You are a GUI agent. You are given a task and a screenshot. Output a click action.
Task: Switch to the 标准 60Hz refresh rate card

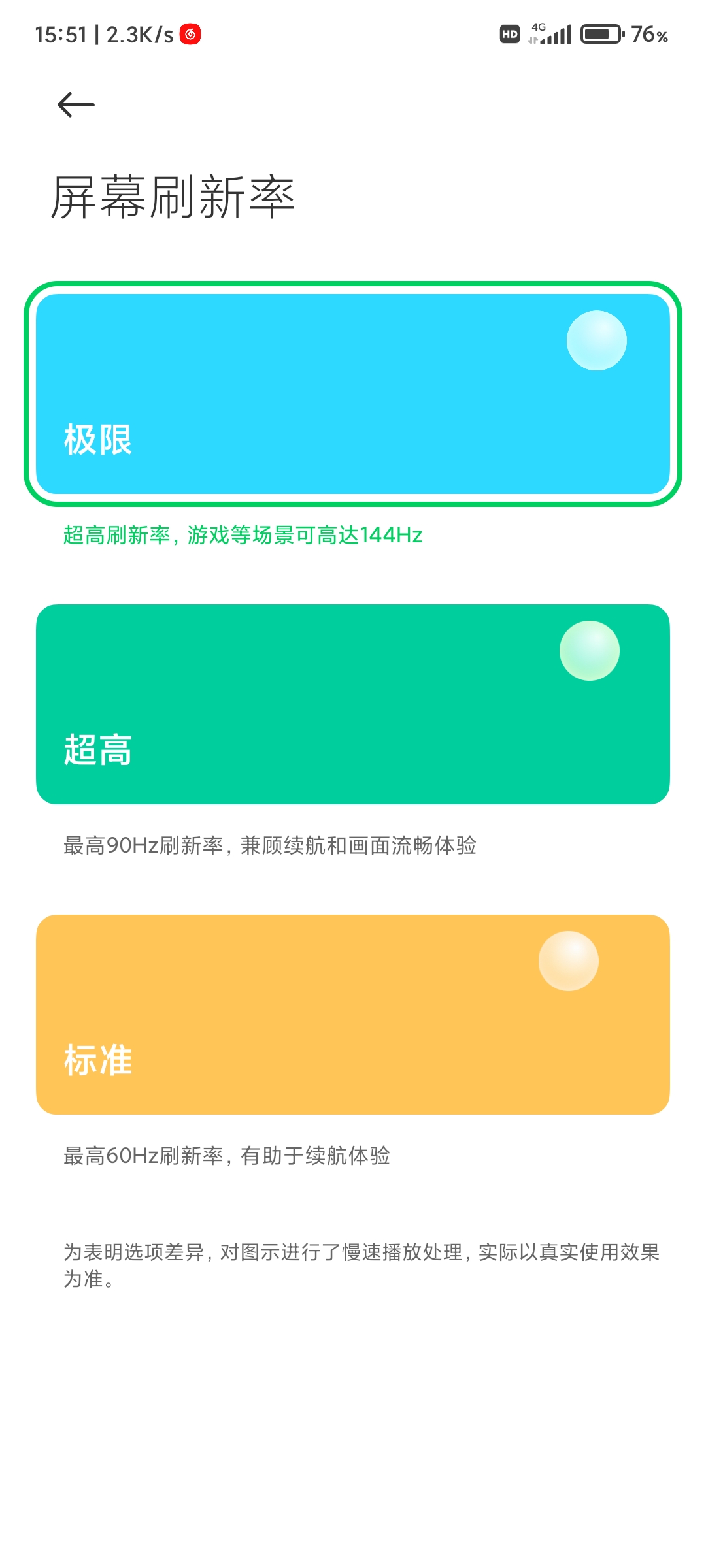click(x=353, y=1015)
